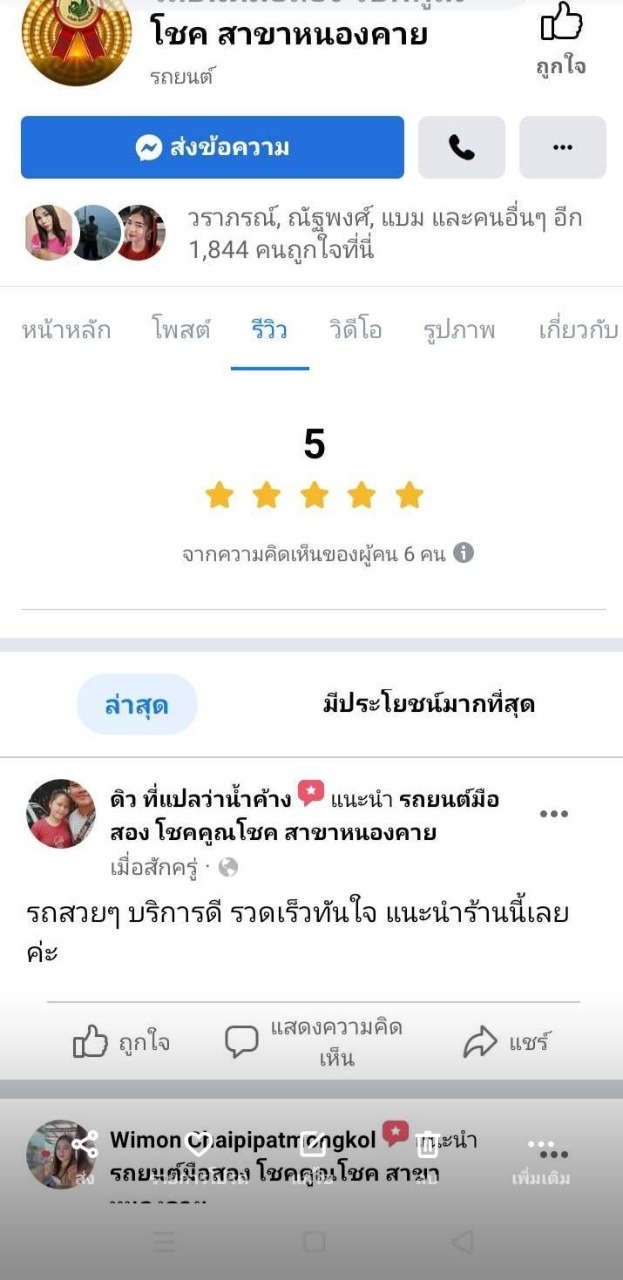Open the โพสต์ tab
623x1280 pixels.
[181, 330]
